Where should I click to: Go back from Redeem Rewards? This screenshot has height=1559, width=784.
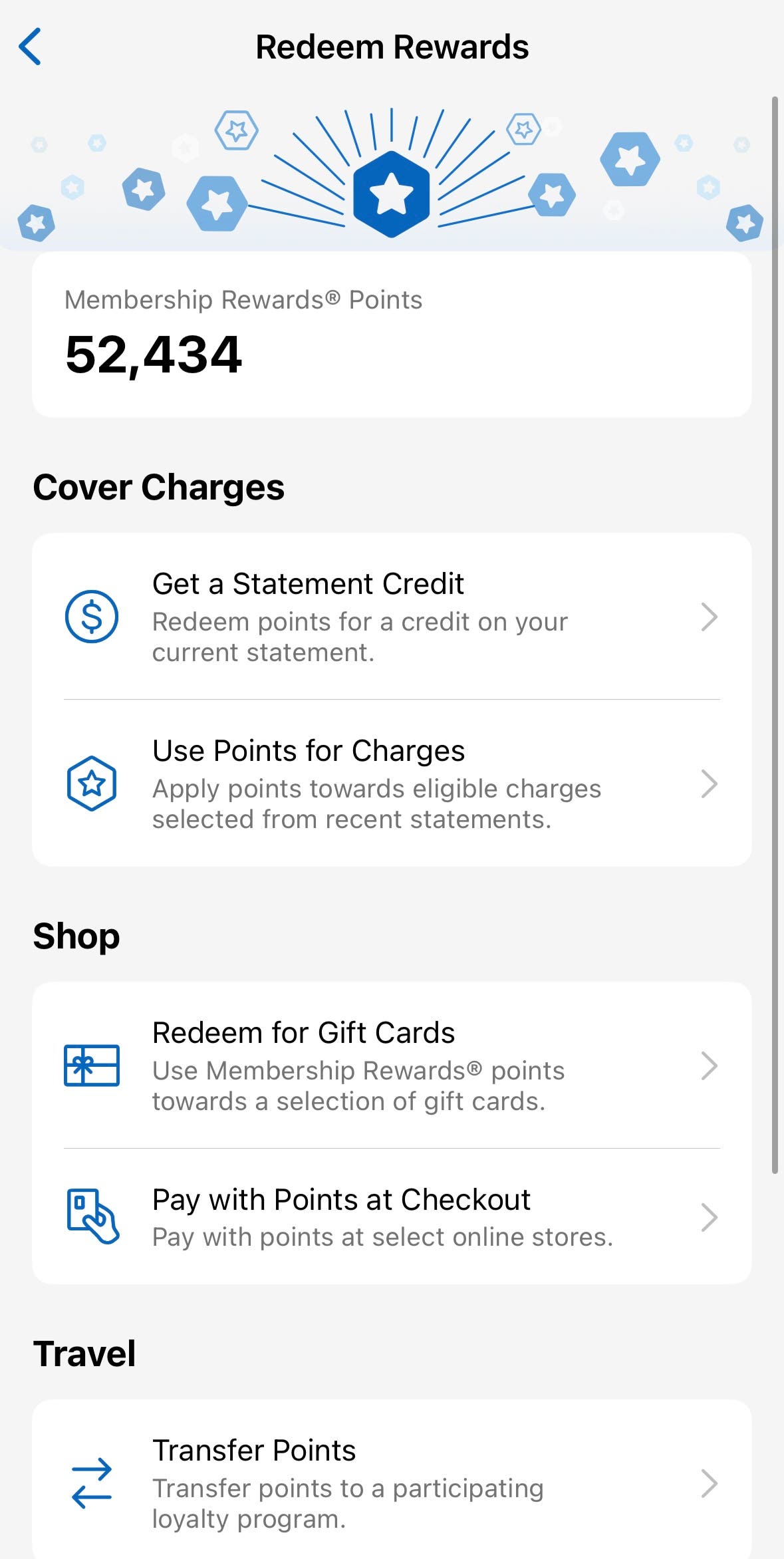(x=31, y=47)
